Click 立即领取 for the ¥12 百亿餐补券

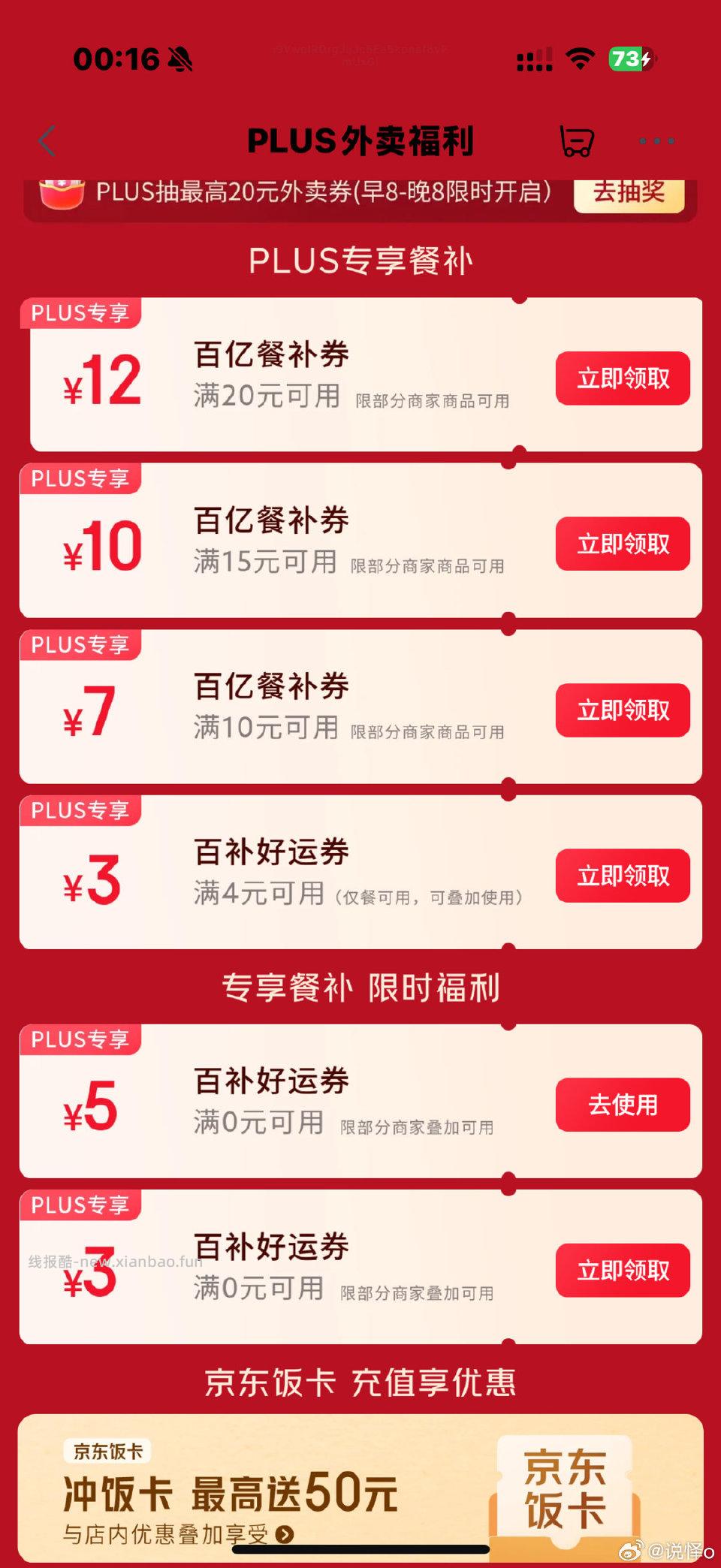pyautogui.click(x=622, y=378)
